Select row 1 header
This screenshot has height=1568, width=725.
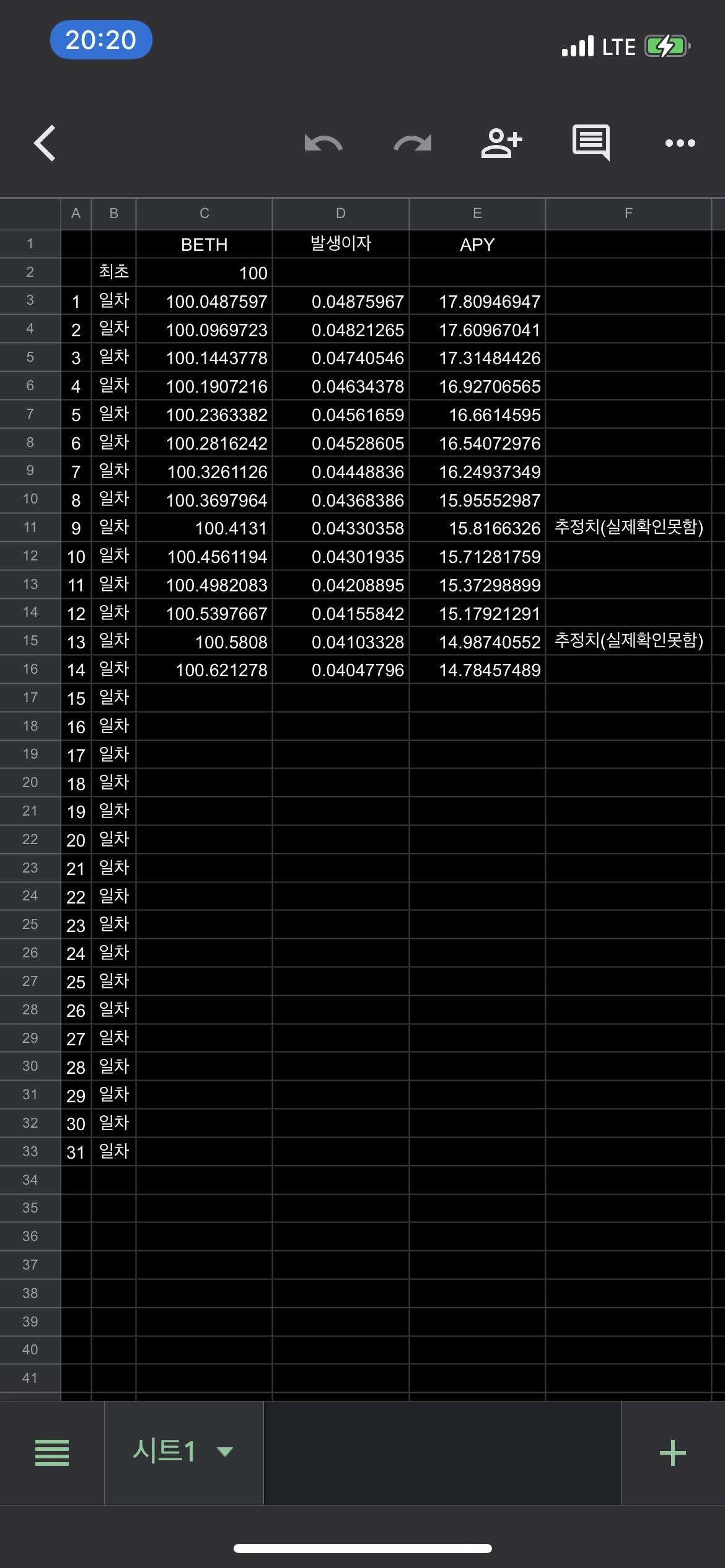tap(30, 244)
